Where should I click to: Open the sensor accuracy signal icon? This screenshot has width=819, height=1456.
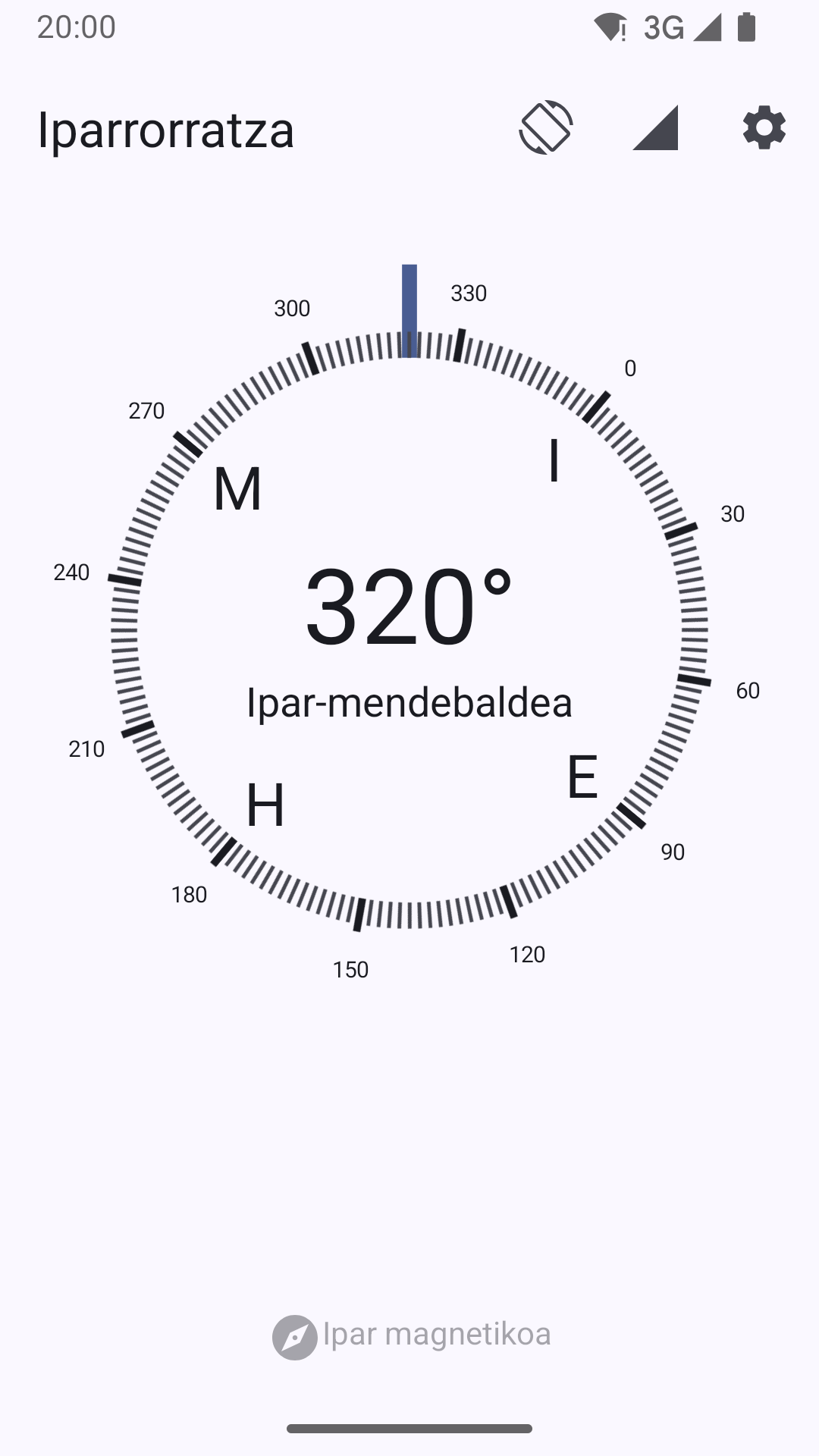point(655,127)
